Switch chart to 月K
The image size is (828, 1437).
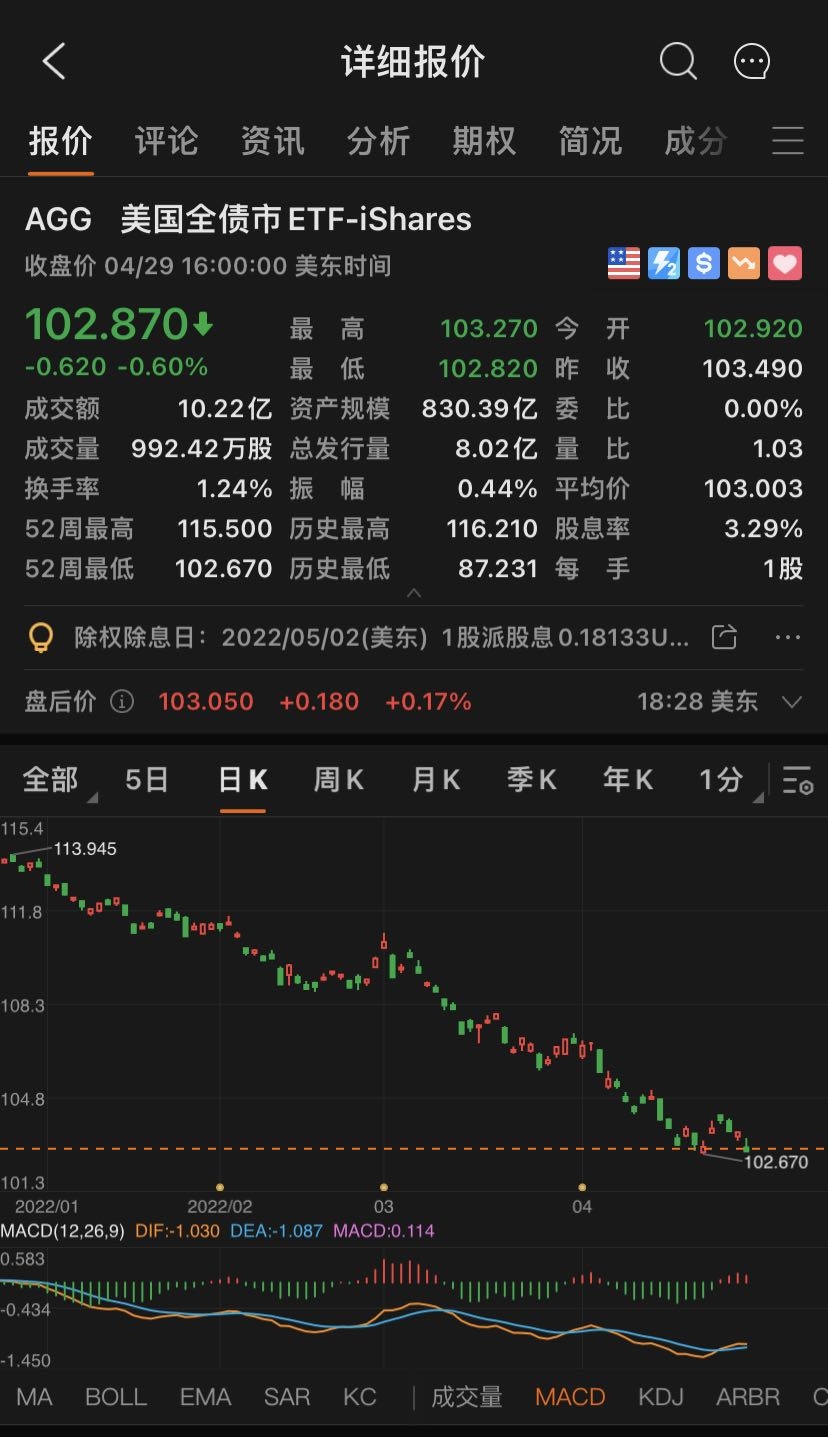pyautogui.click(x=436, y=780)
